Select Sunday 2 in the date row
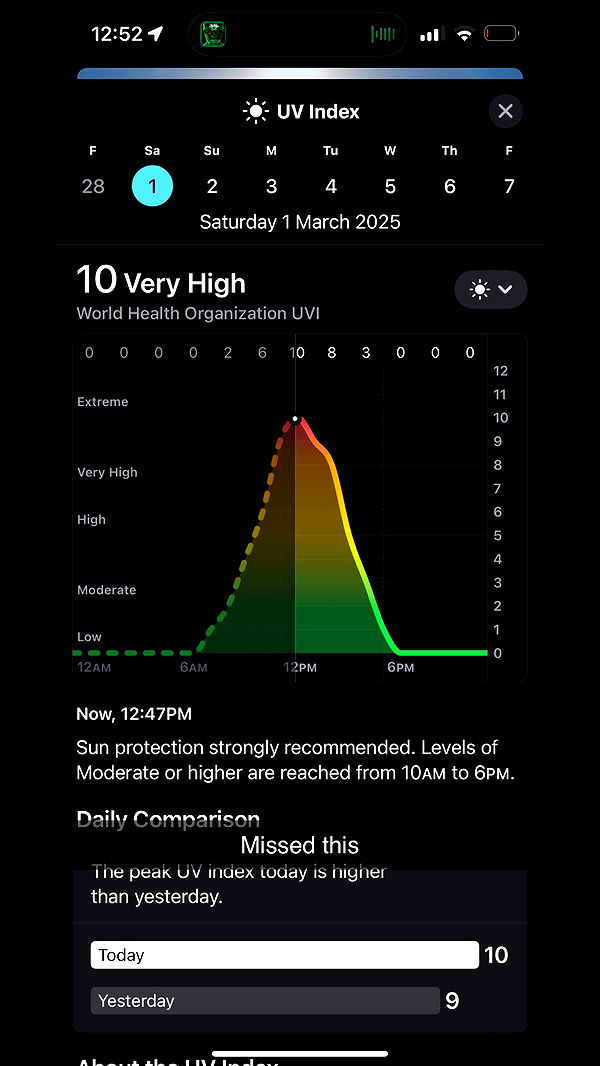This screenshot has width=600, height=1066. point(212,186)
